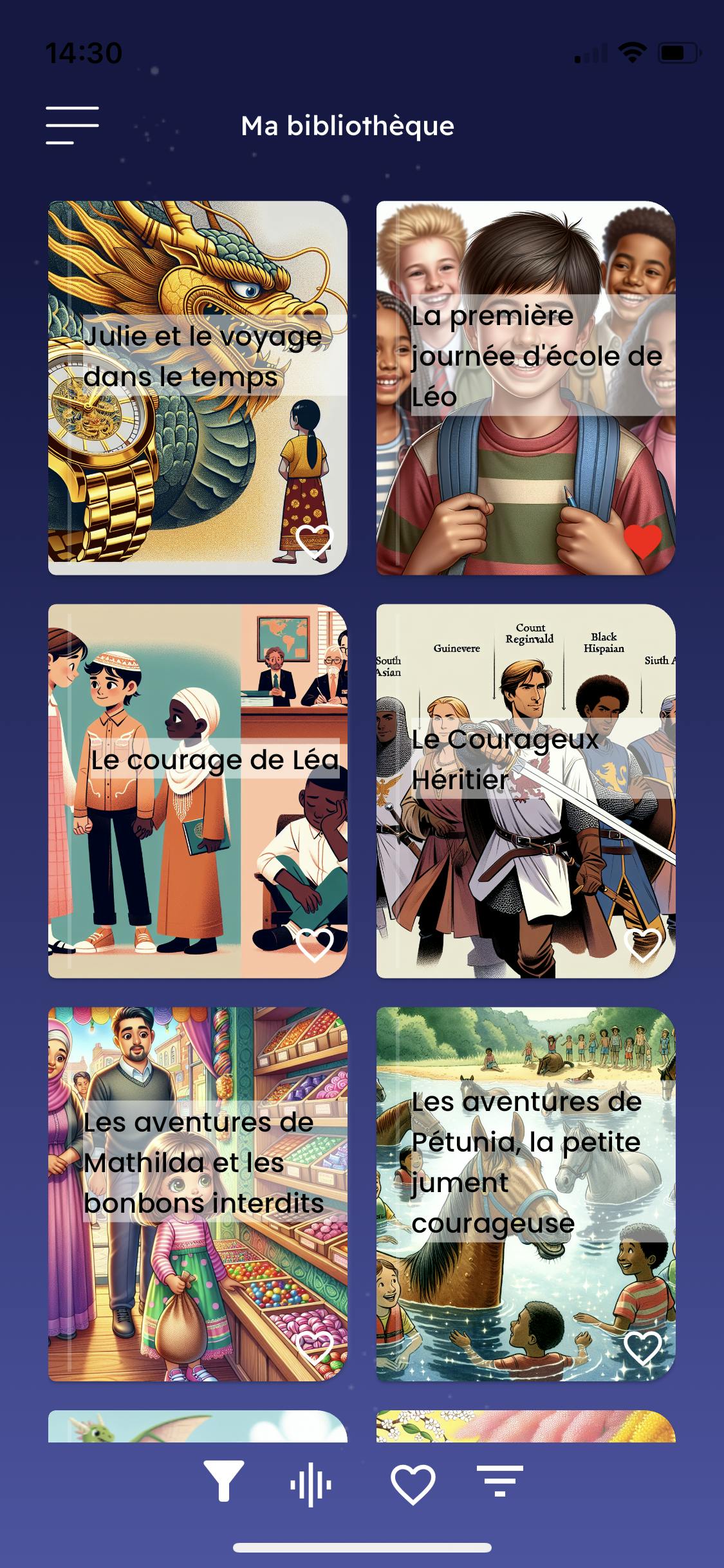The image size is (724, 1568).
Task: Open the sort options icon
Action: (499, 1481)
